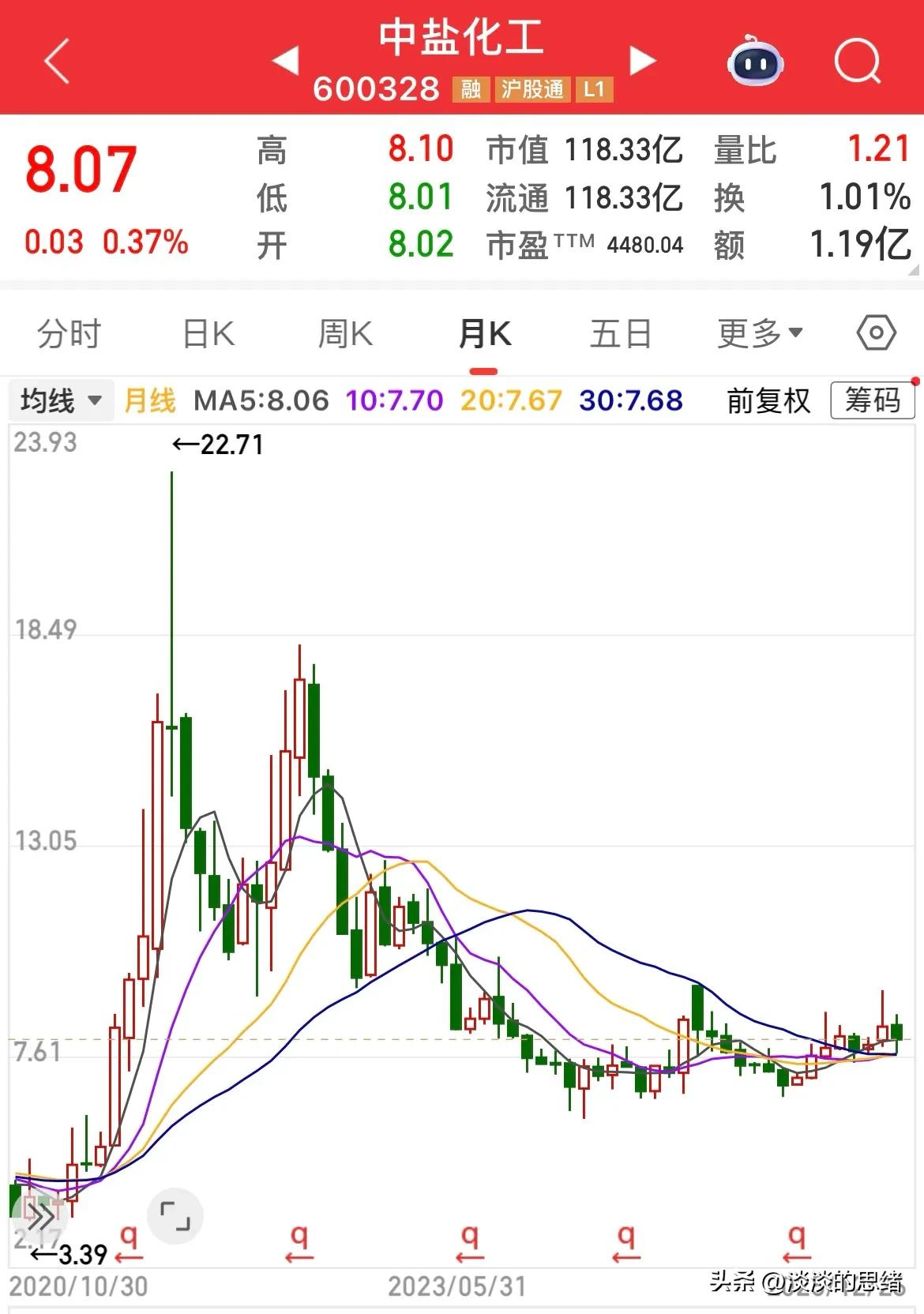Screen dimensions: 924x1314
Task: Select the 分时 intraday tab
Action: pyautogui.click(x=68, y=332)
